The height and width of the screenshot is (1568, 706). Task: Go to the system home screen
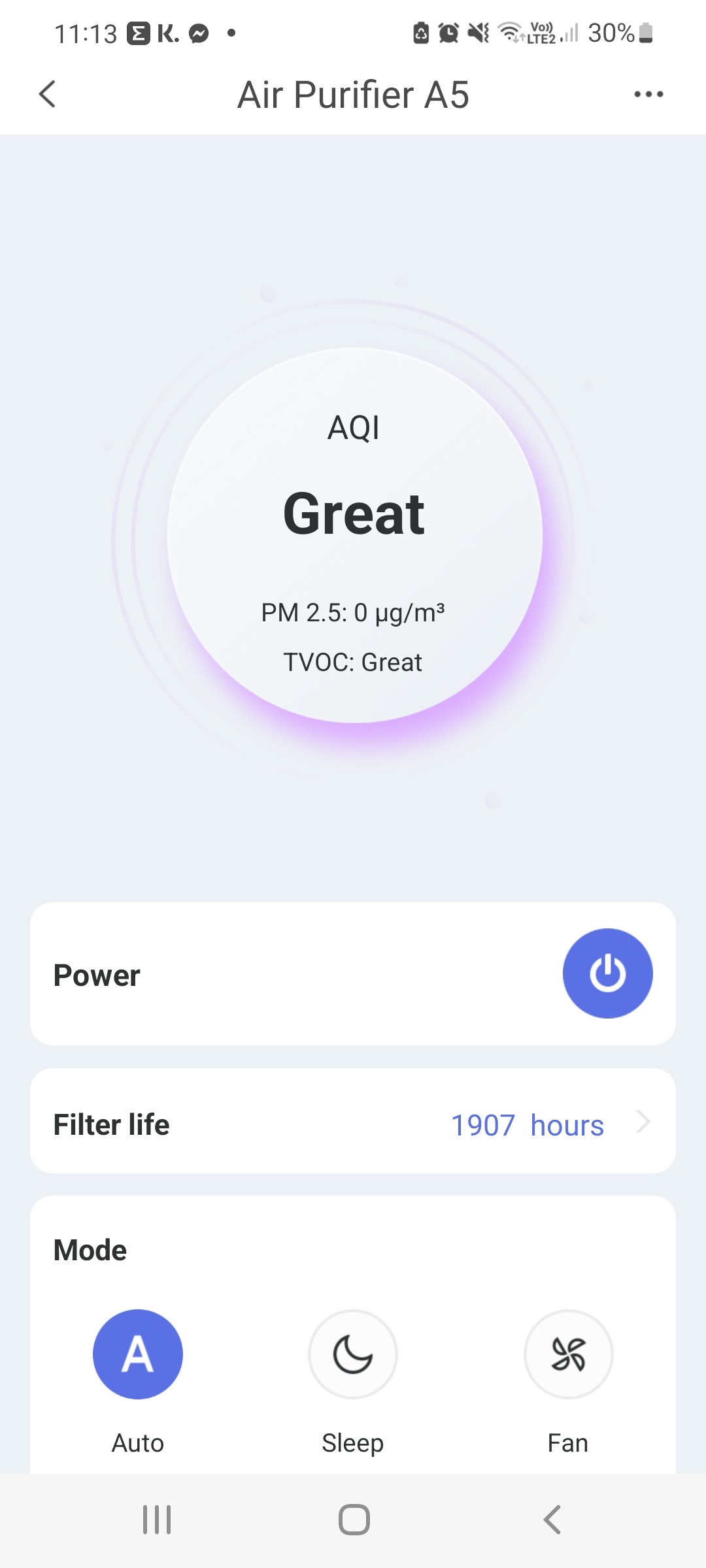(x=354, y=1520)
